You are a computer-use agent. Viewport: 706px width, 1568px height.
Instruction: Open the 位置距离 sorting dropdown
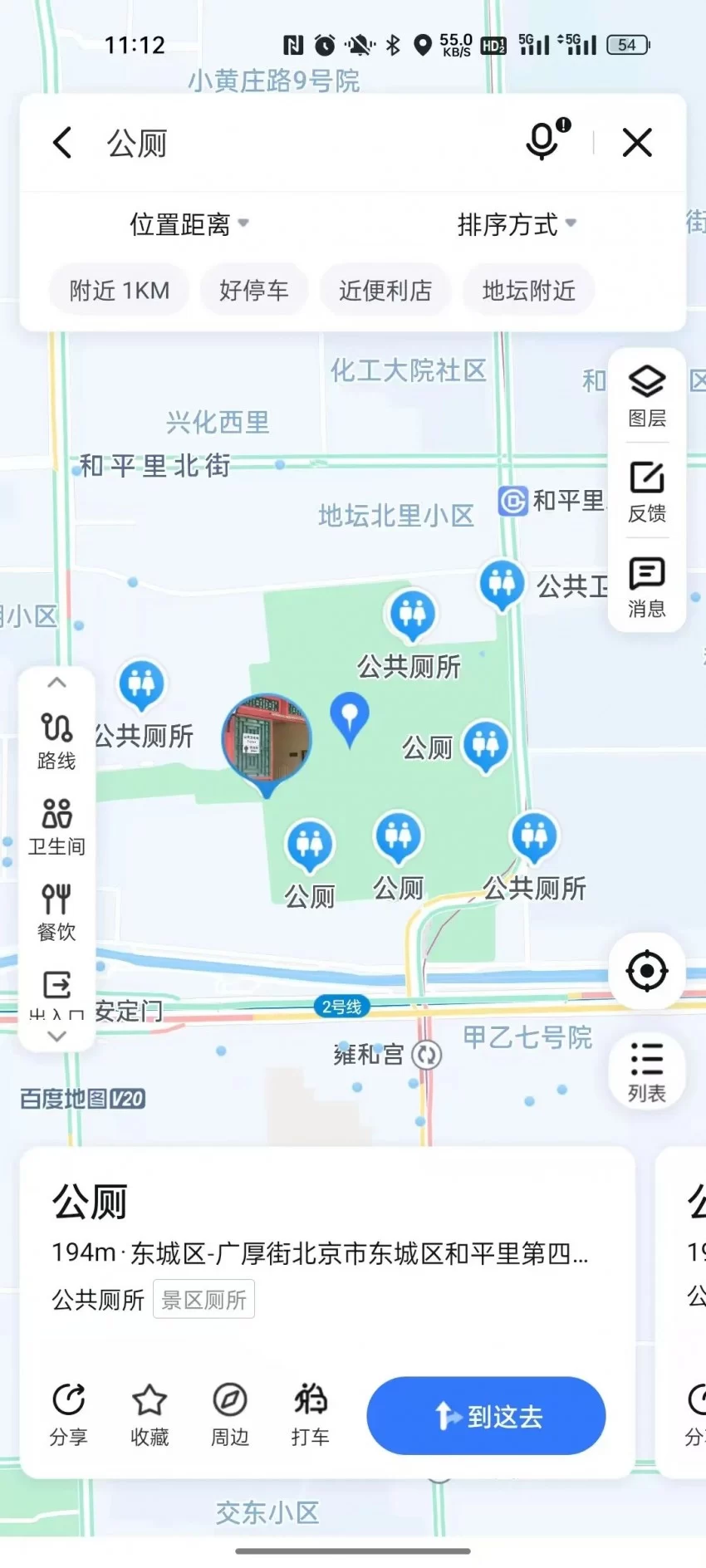coord(187,223)
